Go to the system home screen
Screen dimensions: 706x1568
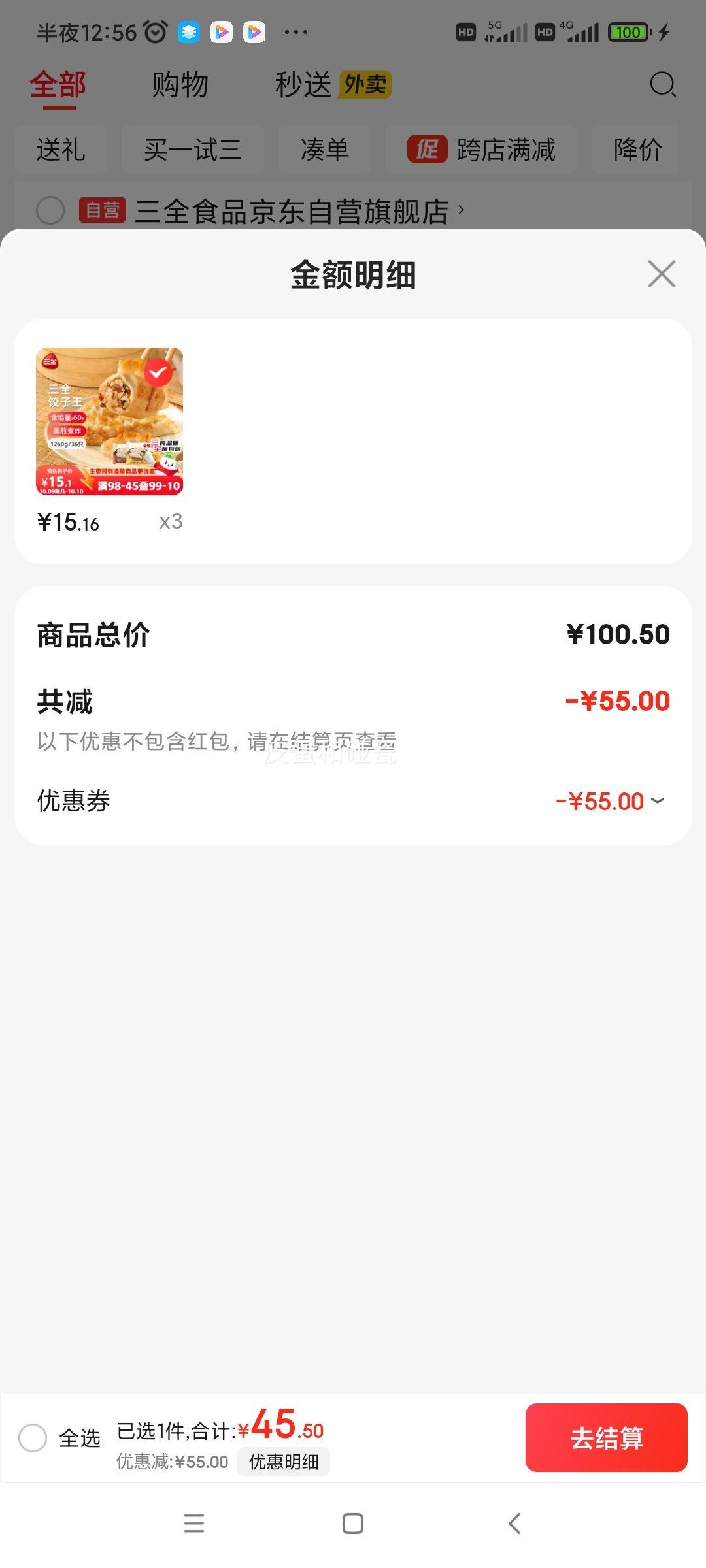tap(353, 1524)
